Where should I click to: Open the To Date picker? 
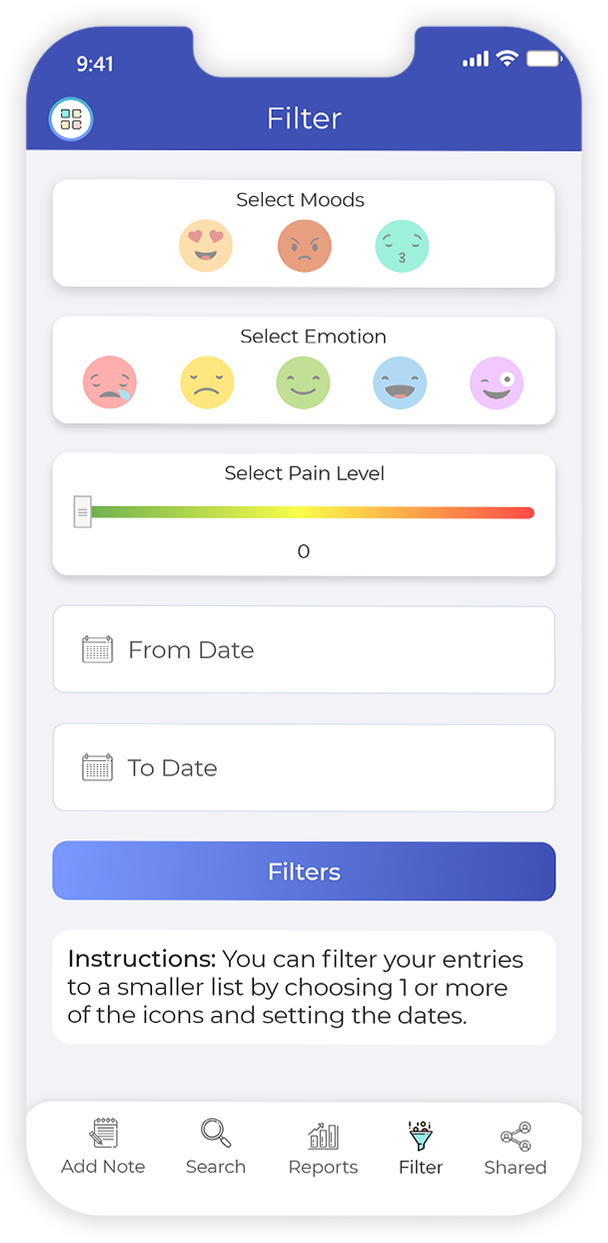tap(303, 768)
